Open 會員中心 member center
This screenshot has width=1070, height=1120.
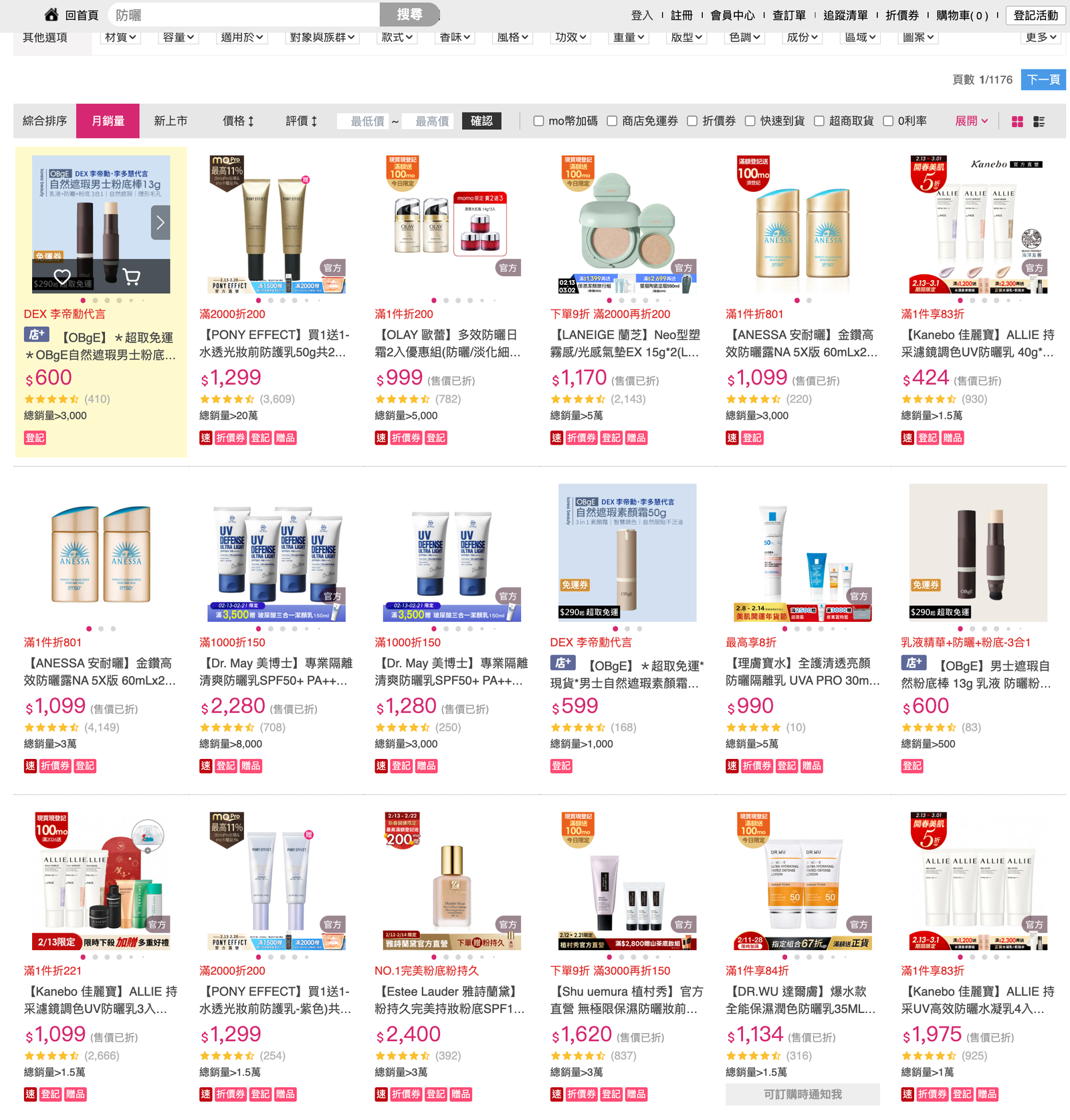click(732, 15)
